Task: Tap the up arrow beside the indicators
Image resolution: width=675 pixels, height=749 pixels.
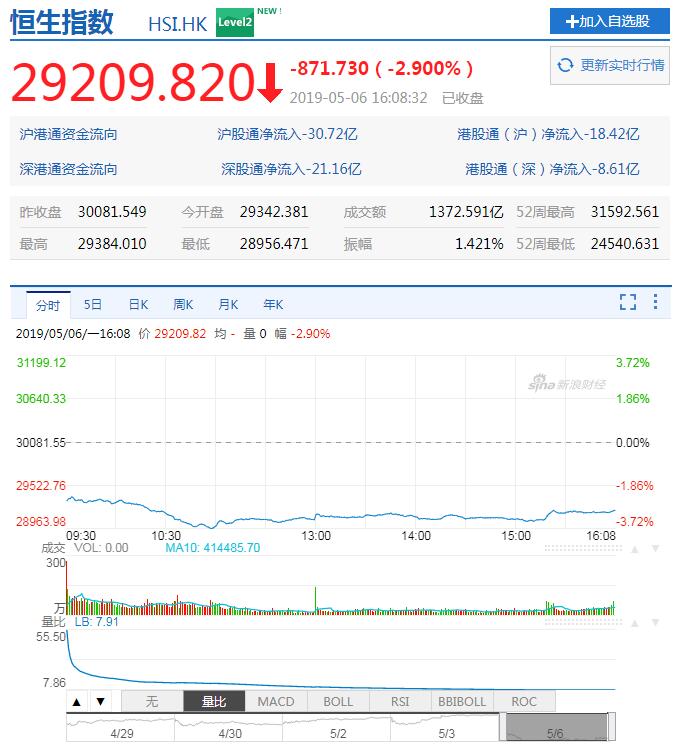Action: (77, 701)
